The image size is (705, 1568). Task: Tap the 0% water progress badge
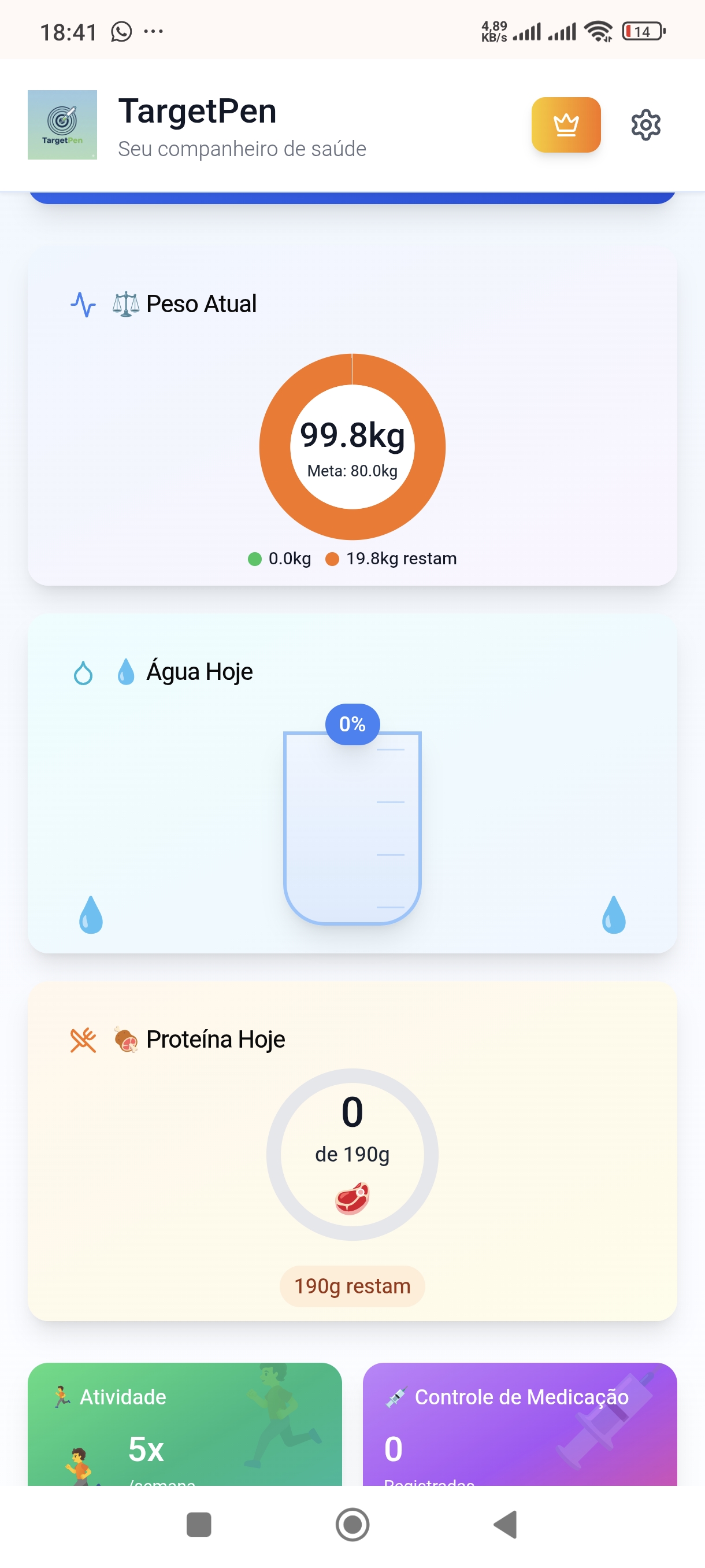pos(351,724)
